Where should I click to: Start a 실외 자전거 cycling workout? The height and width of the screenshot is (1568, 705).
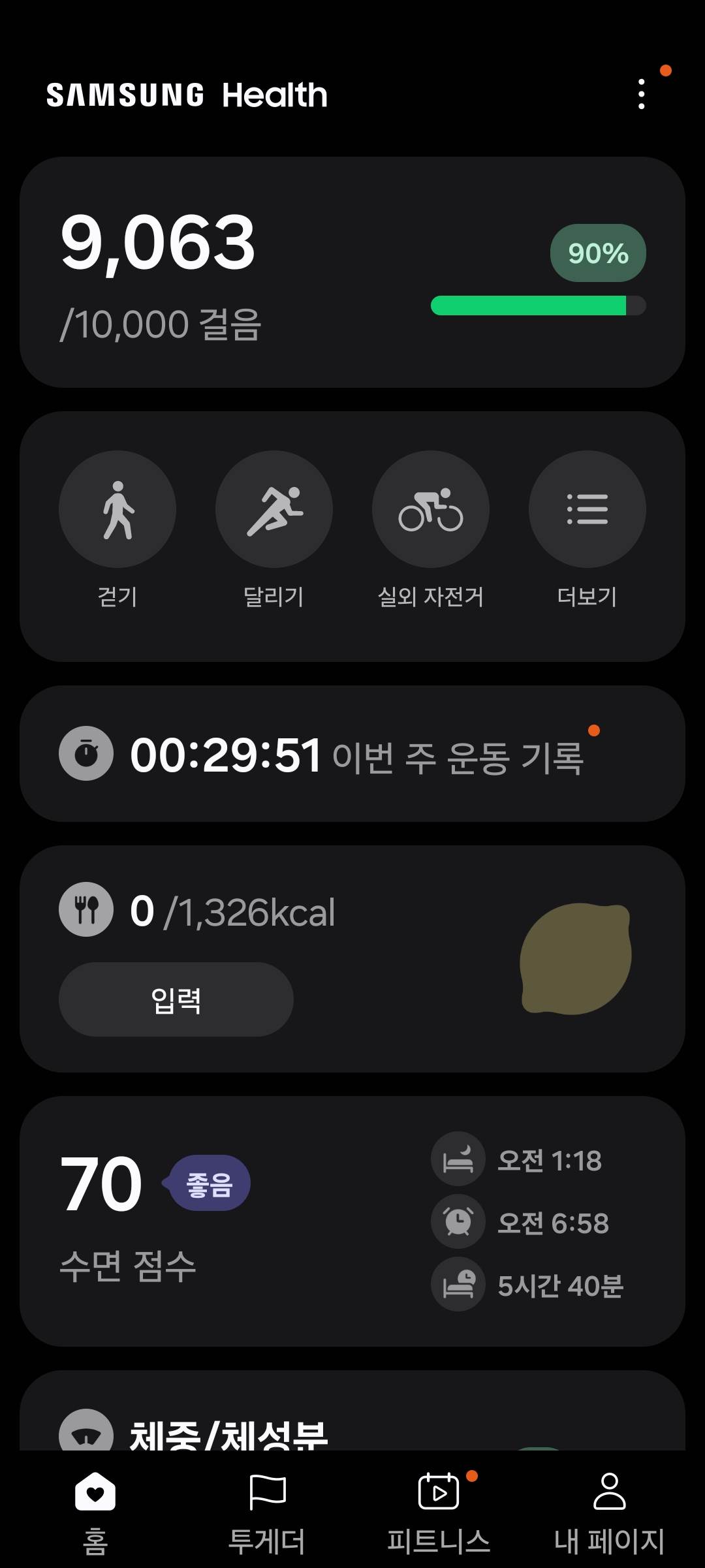point(431,509)
